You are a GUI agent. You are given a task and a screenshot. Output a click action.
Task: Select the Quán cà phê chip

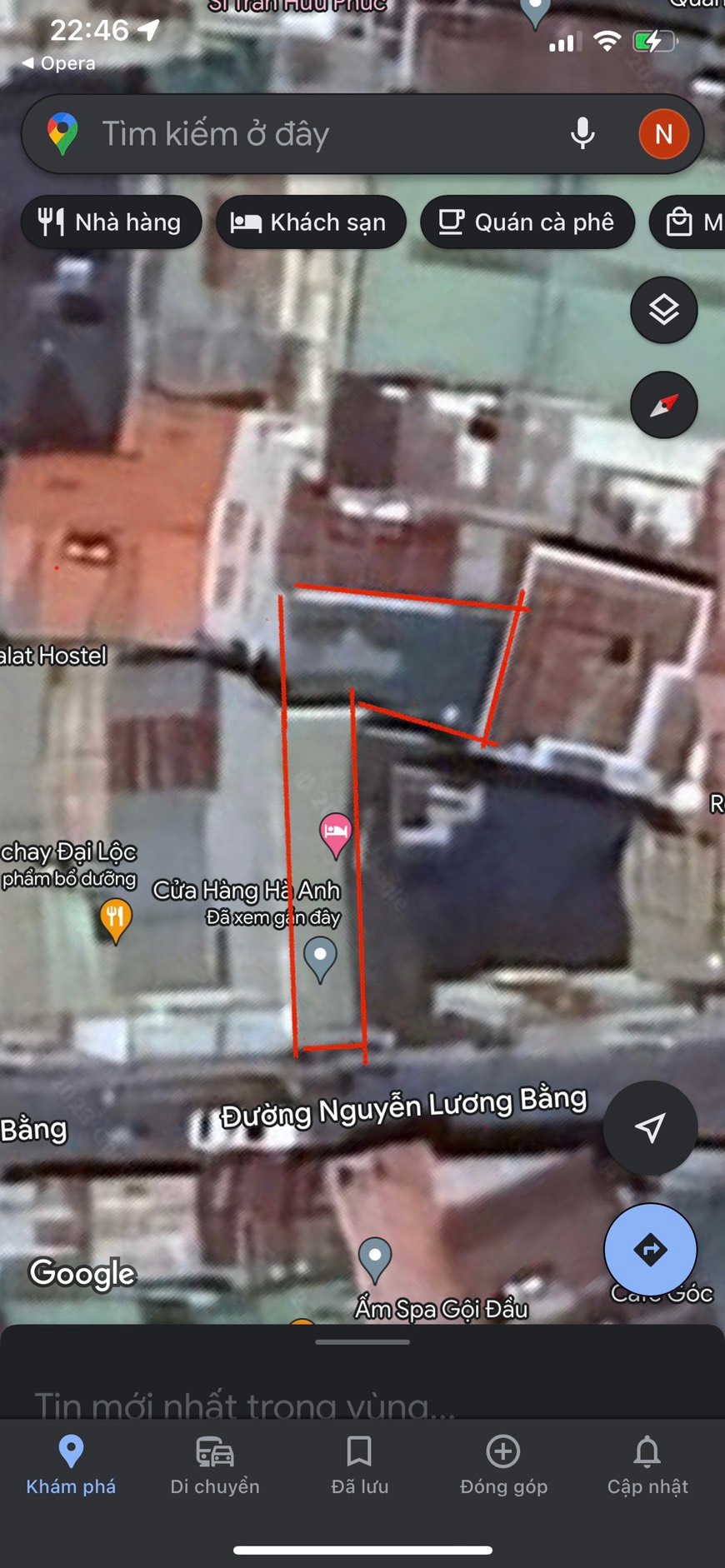527,222
